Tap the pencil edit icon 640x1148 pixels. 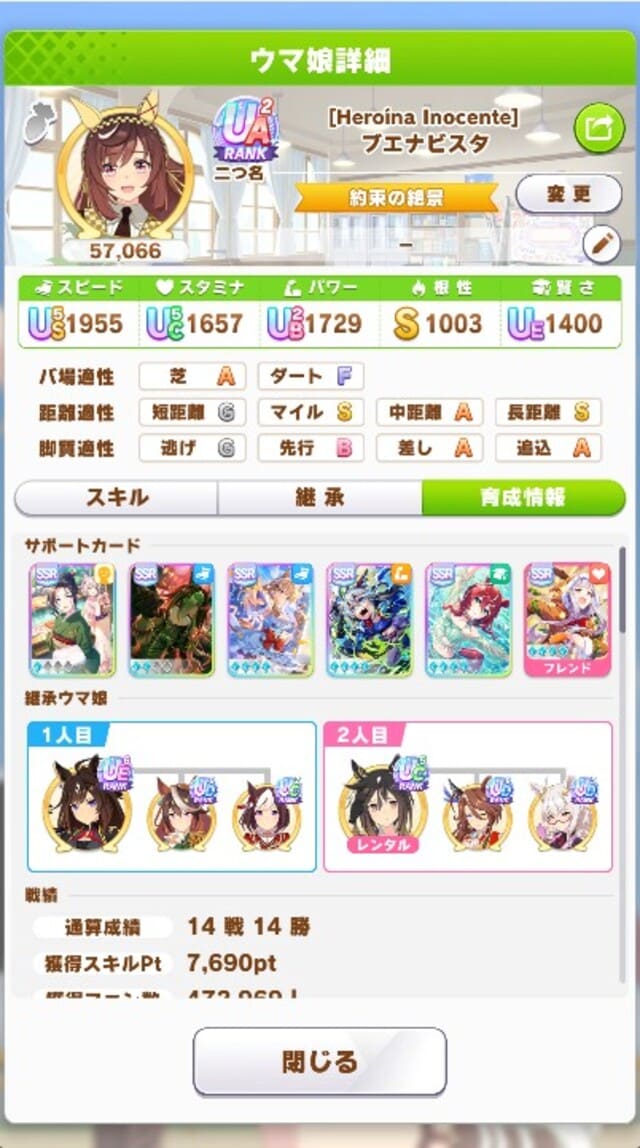[x=602, y=241]
